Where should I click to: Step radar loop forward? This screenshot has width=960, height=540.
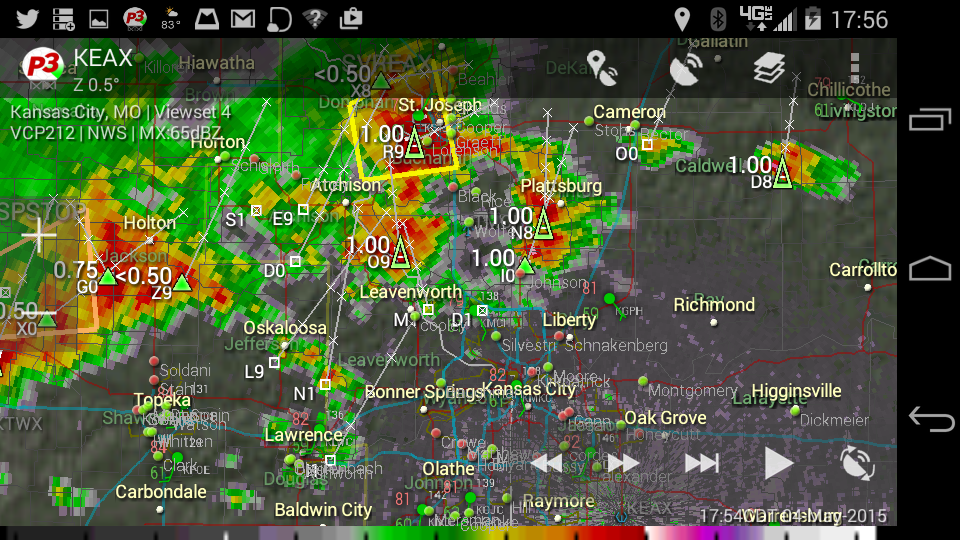(x=623, y=463)
